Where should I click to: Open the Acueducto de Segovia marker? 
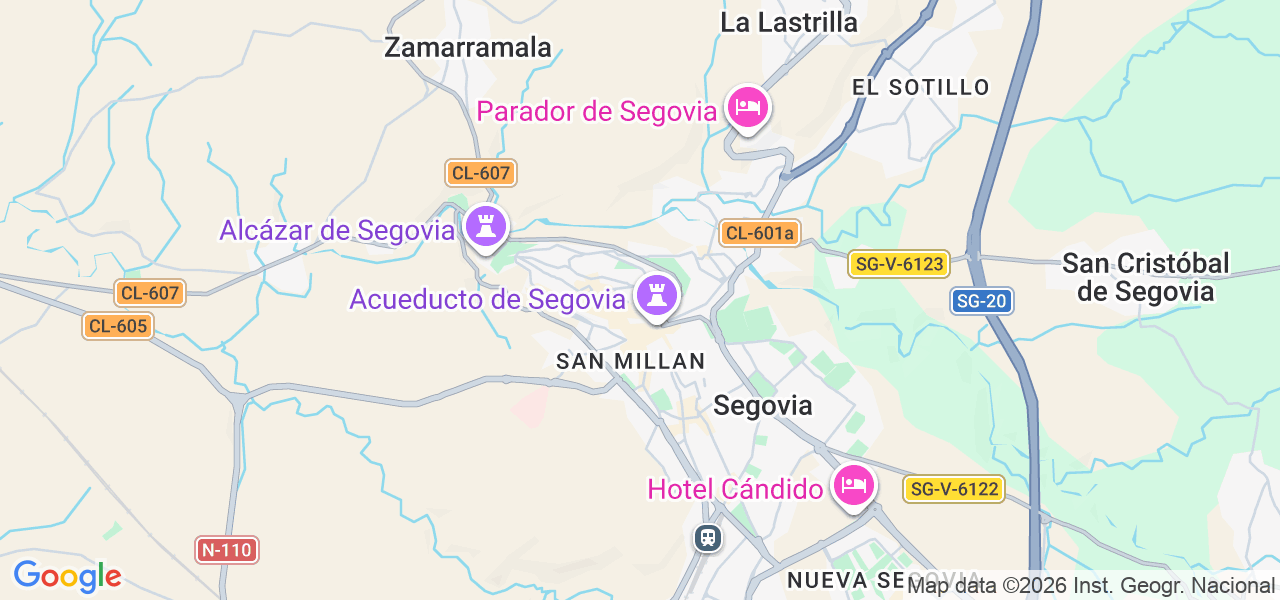[x=657, y=295]
